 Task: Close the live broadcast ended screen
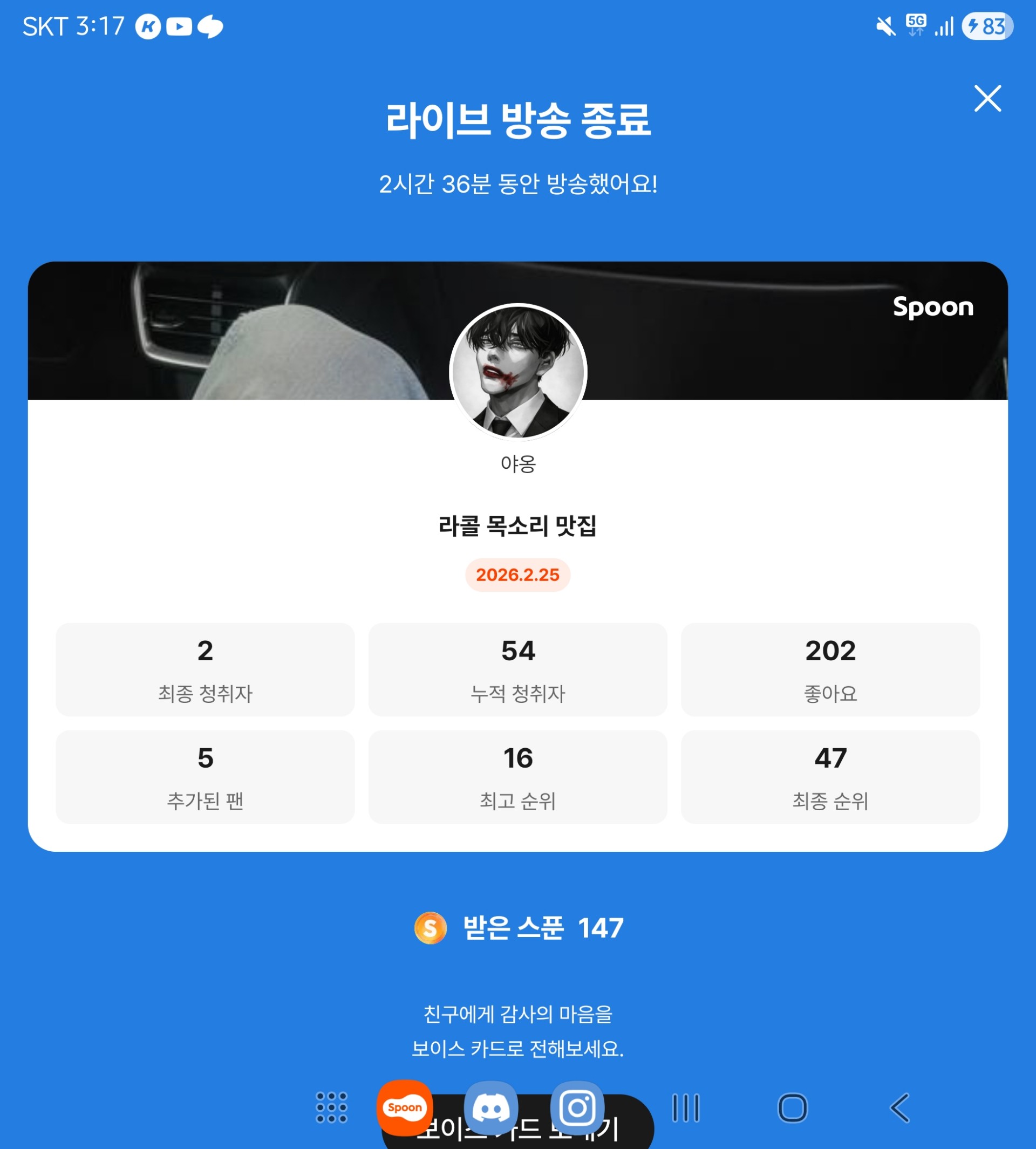987,99
